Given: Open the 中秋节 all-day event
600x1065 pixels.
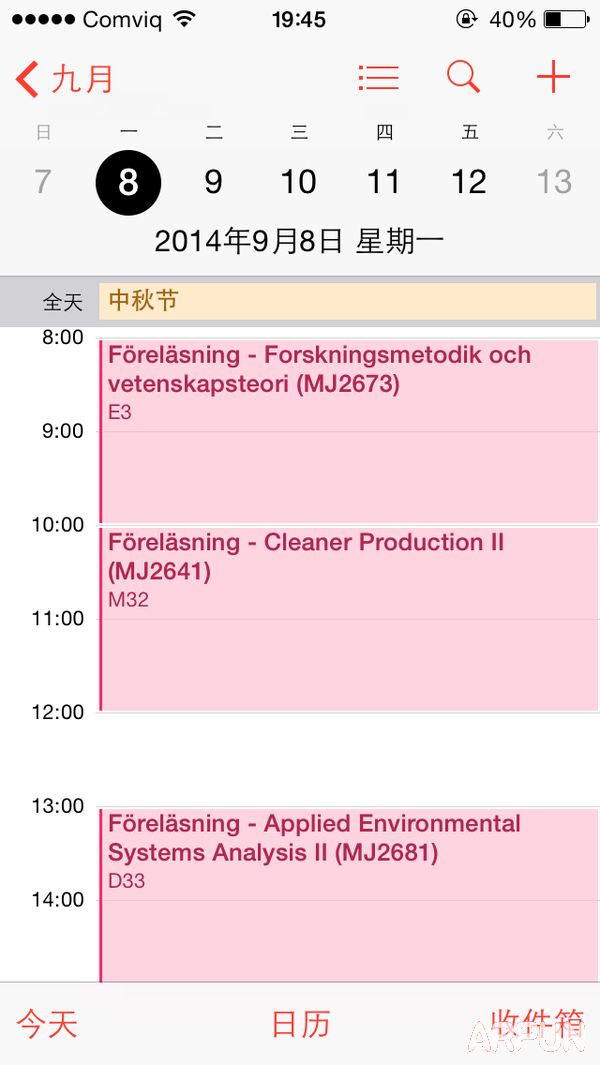Looking at the screenshot, I should point(346,300).
